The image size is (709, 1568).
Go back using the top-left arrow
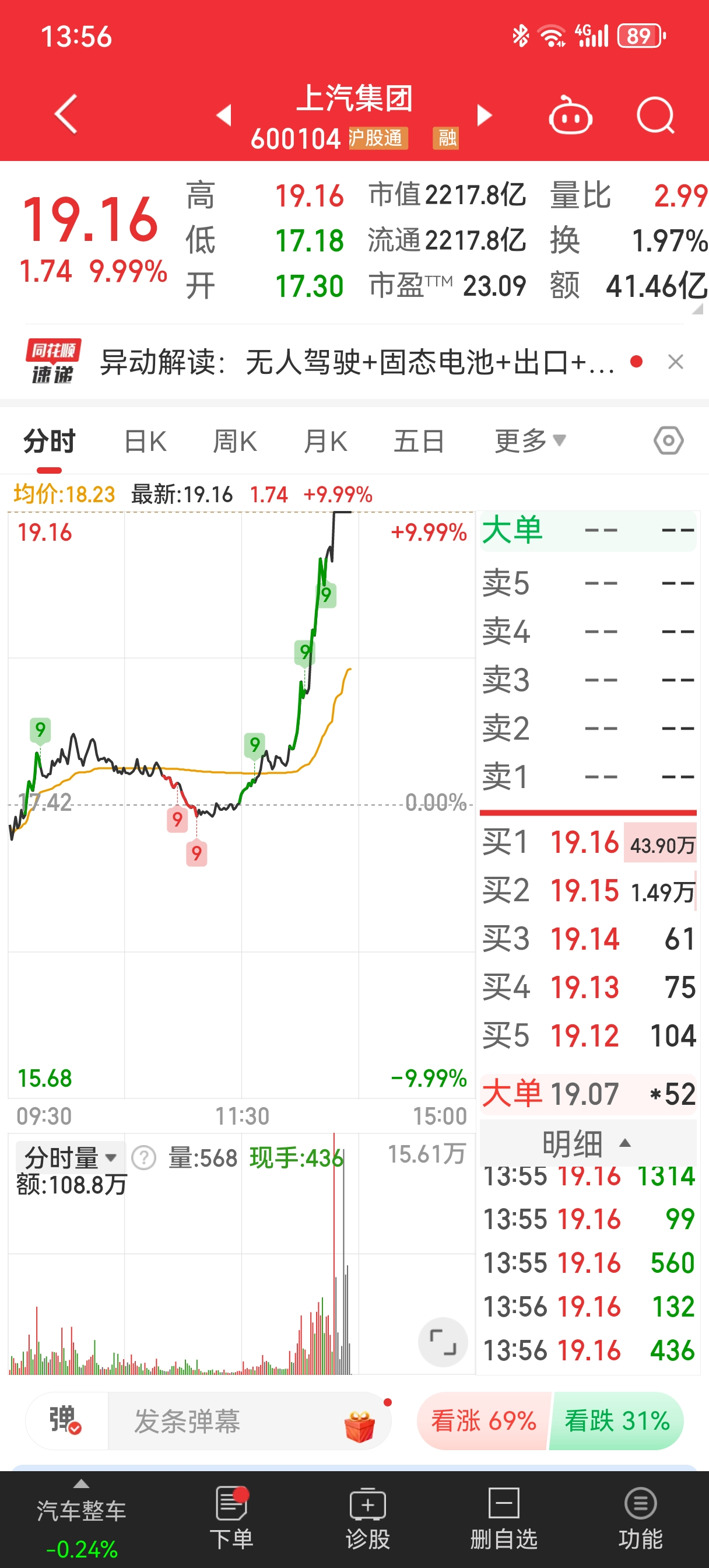pos(66,114)
